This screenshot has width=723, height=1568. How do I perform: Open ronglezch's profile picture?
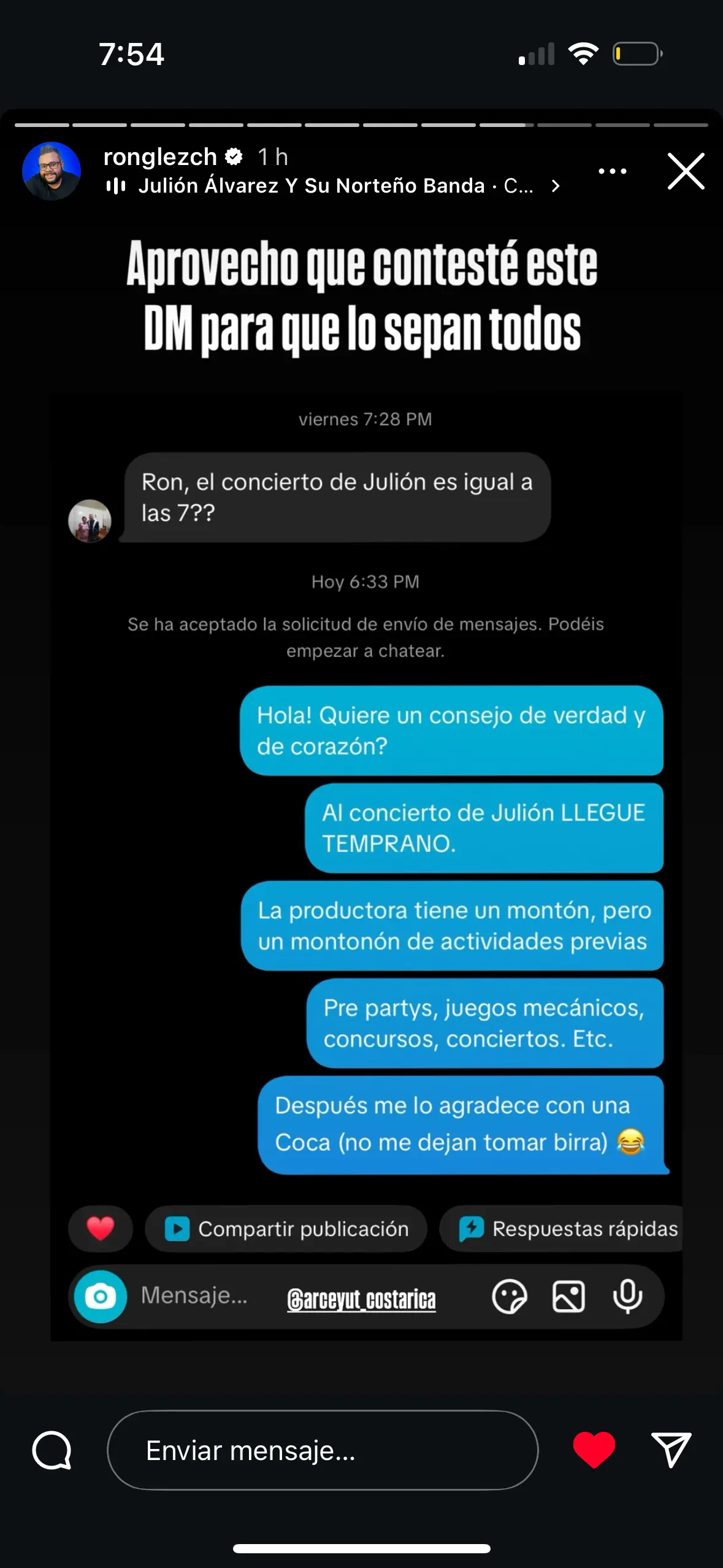(x=52, y=171)
